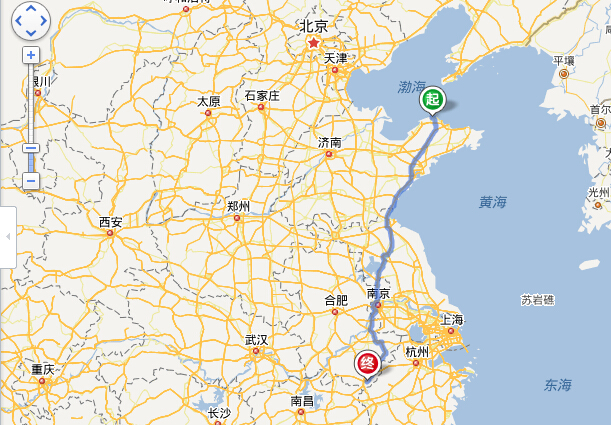Select the green start marker 起

coord(431,99)
